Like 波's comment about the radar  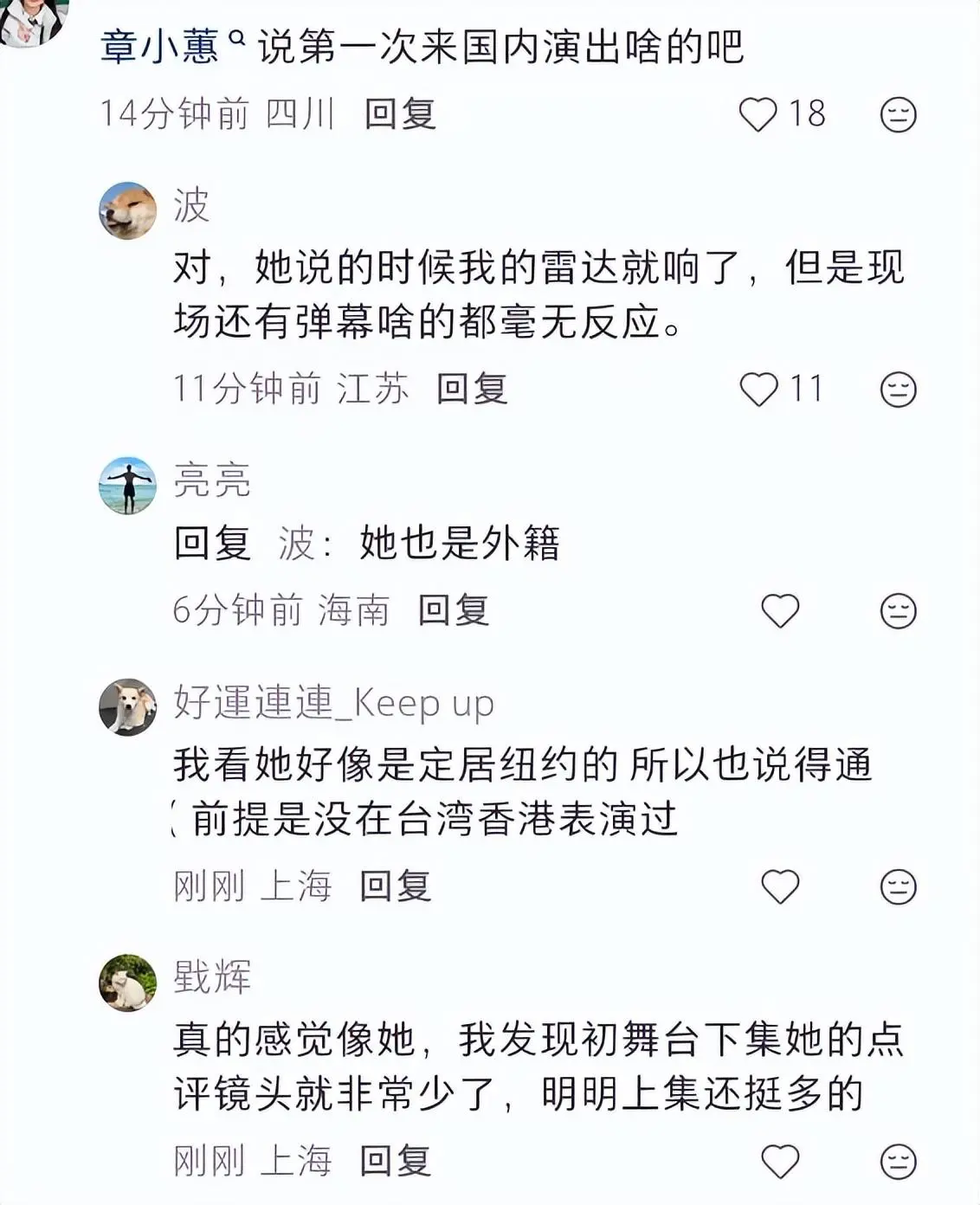tap(759, 389)
